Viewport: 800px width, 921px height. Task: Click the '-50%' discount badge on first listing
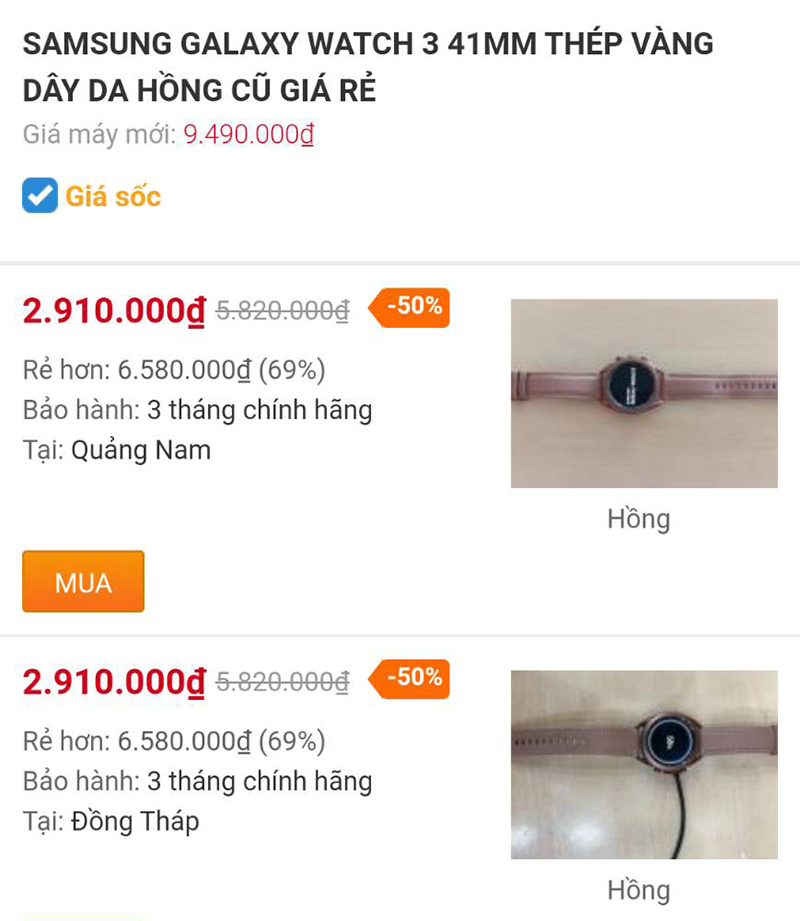(410, 308)
